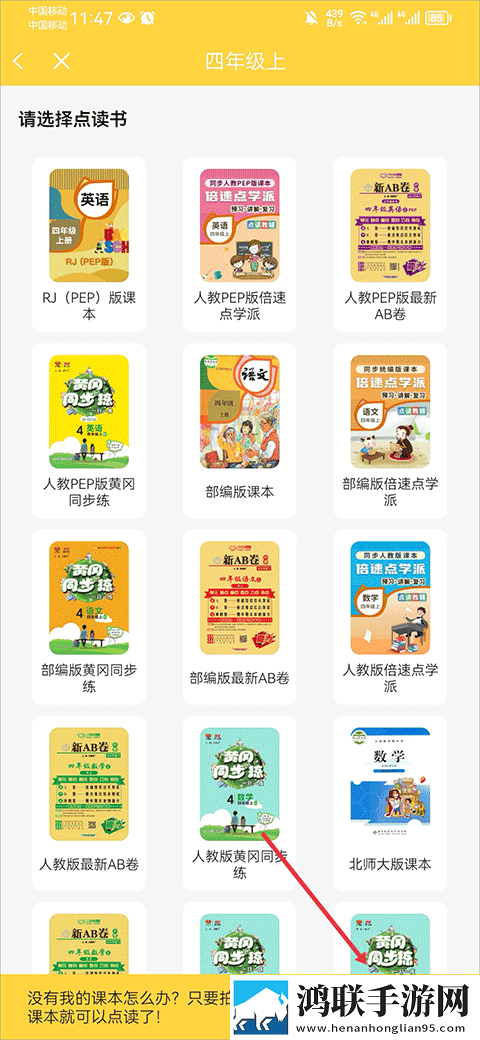The height and width of the screenshot is (1040, 480).
Task: Open the 北师大版课本 math textbook
Action: (390, 803)
